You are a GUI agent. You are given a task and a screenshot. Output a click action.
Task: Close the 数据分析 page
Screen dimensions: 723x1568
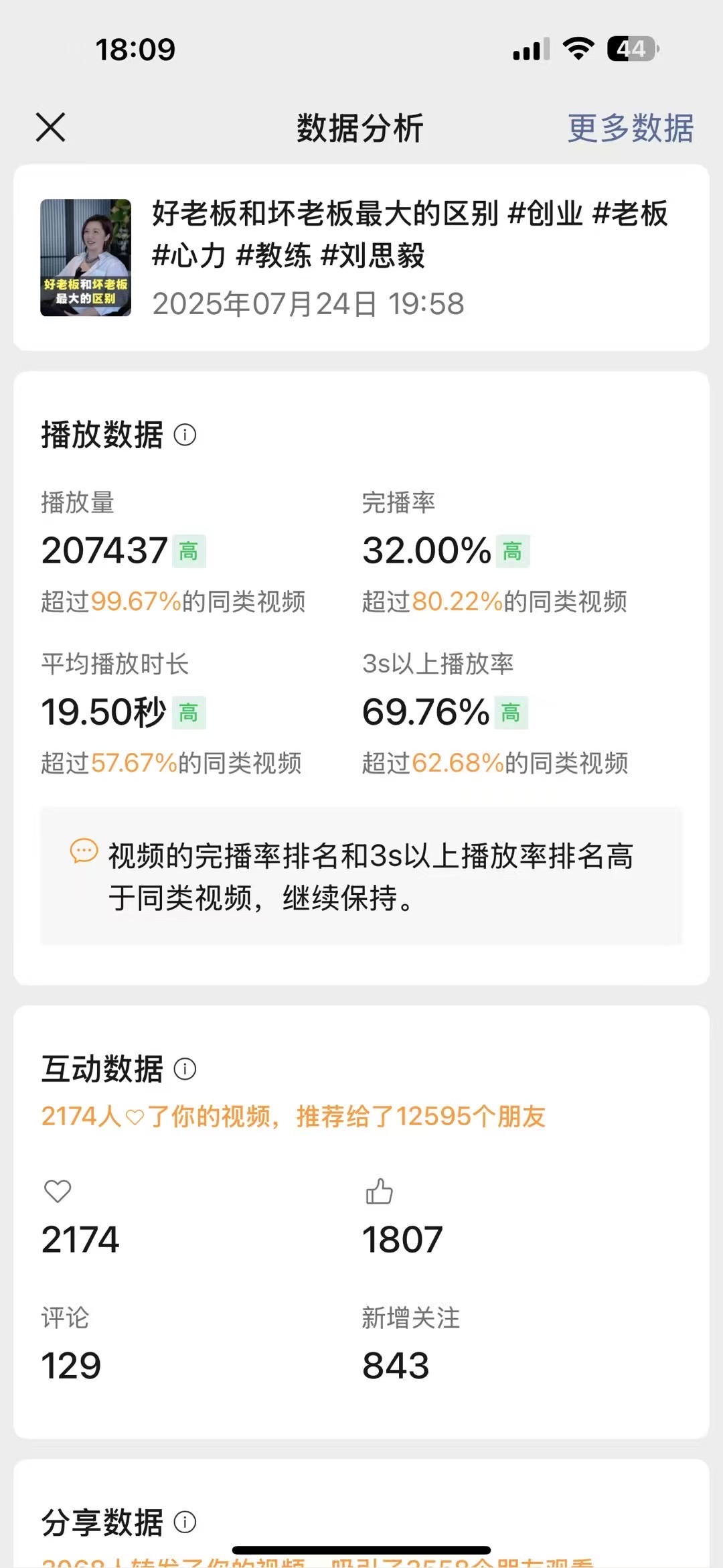[51, 127]
